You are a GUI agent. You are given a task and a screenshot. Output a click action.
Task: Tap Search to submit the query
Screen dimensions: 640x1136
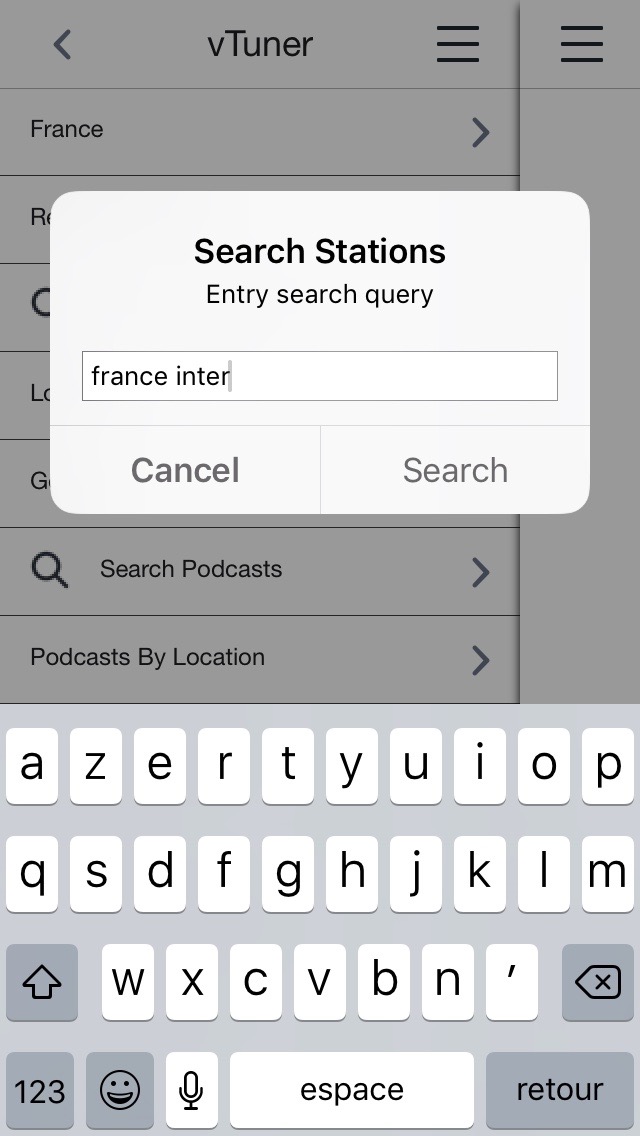pos(455,469)
